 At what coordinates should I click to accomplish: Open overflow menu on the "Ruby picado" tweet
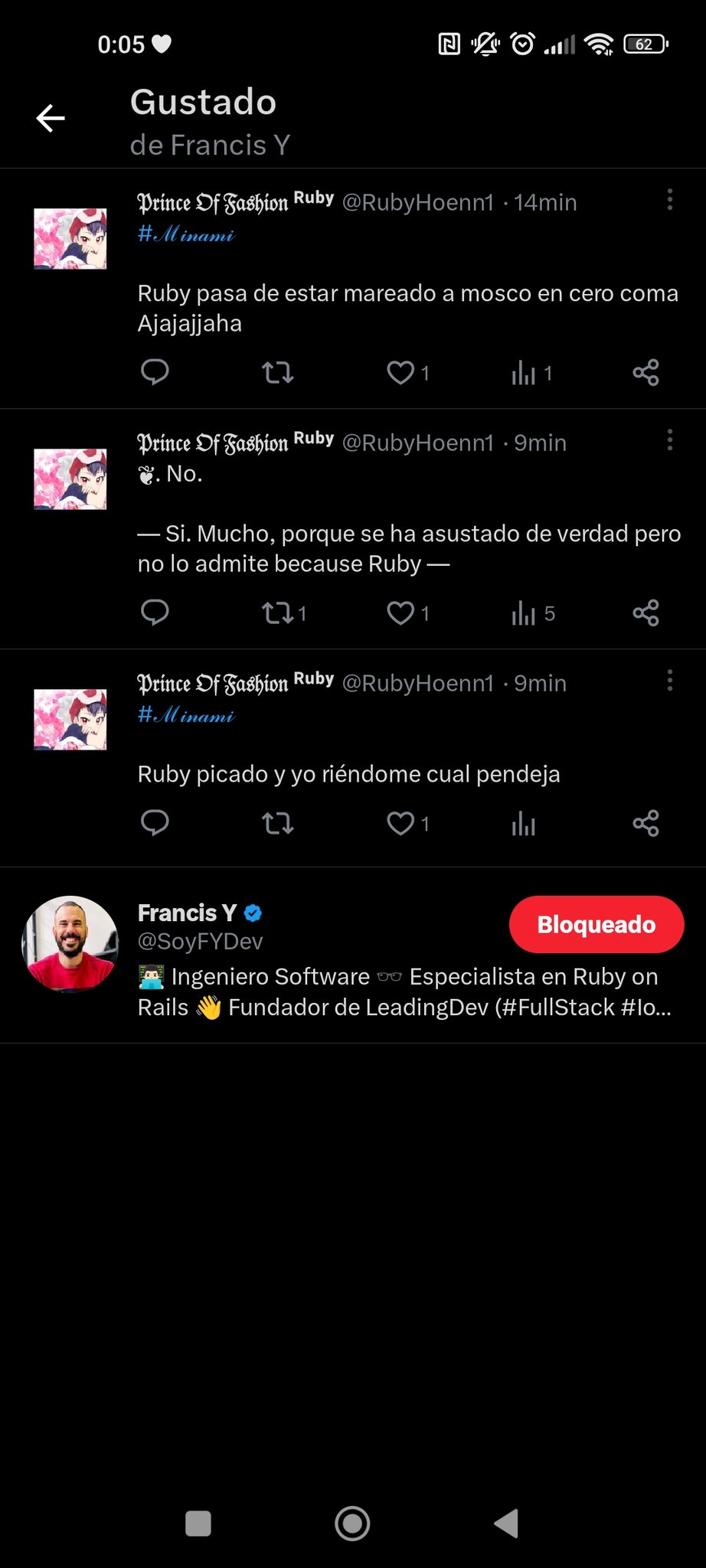coord(669,681)
